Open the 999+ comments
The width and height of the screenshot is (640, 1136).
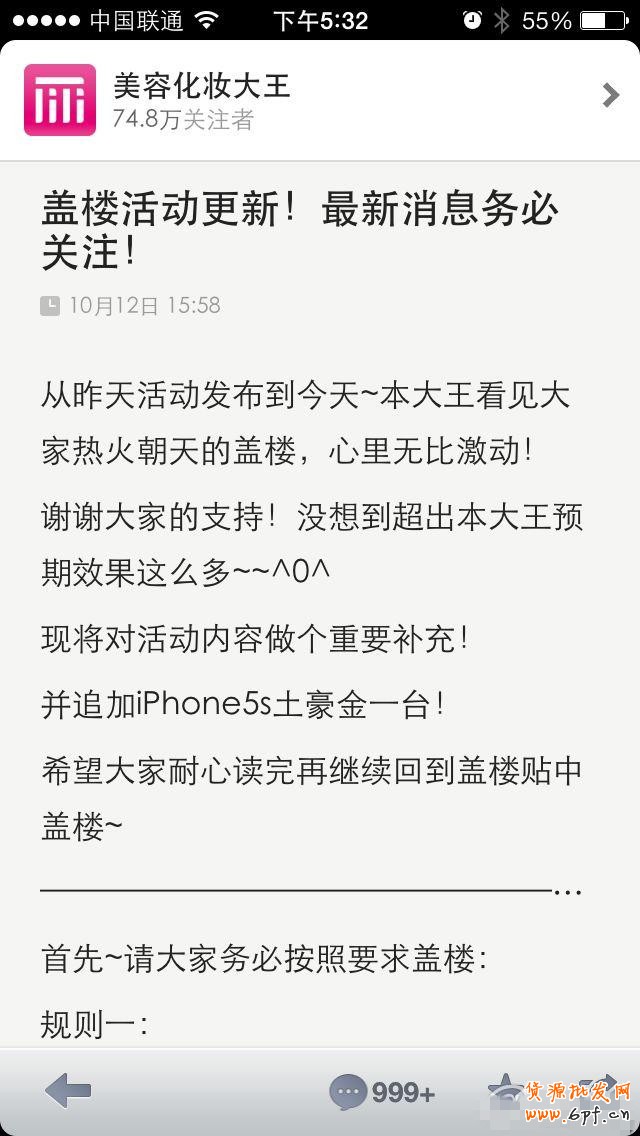point(382,1092)
